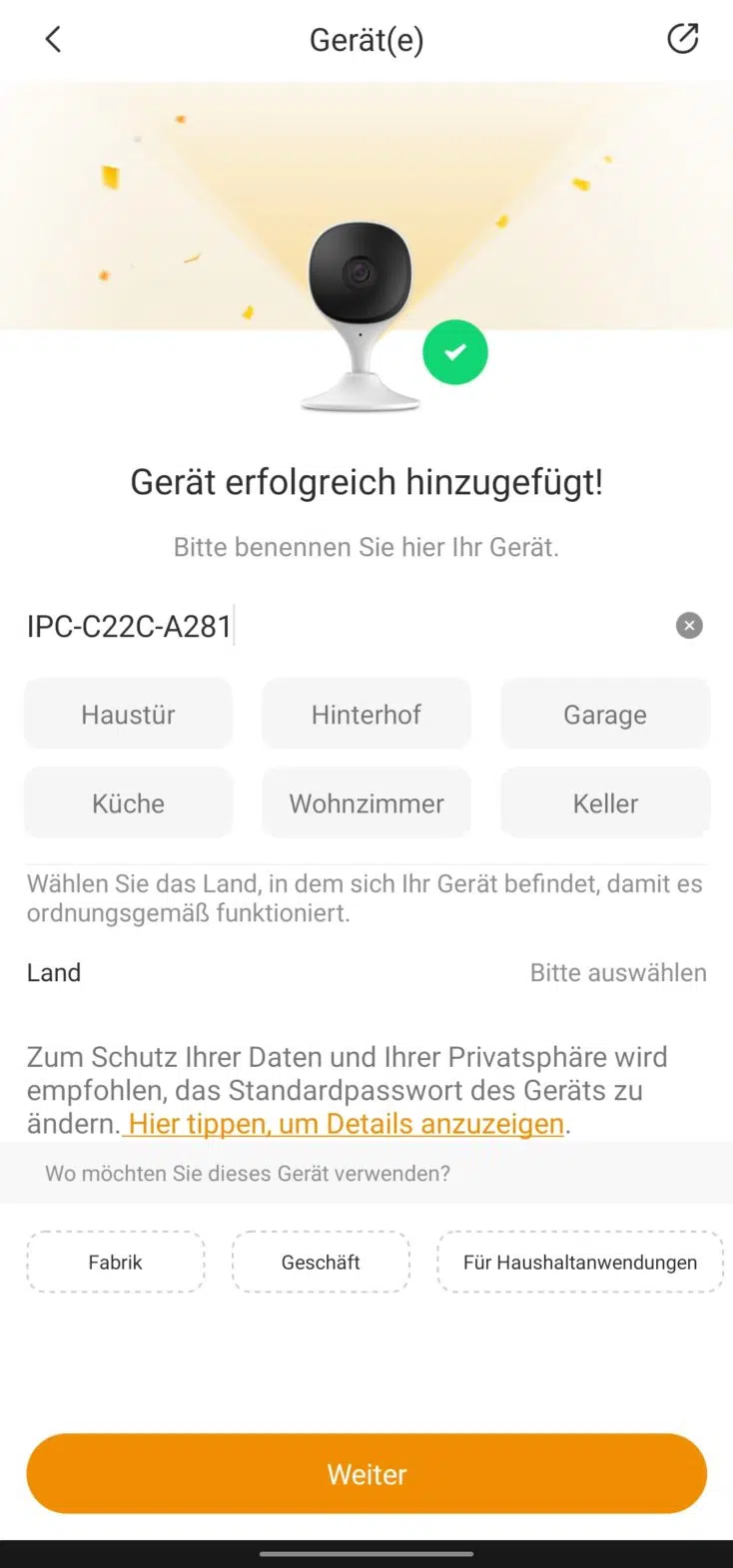Click the back arrow icon
Viewport: 733px width, 1568px height.
coord(52,39)
